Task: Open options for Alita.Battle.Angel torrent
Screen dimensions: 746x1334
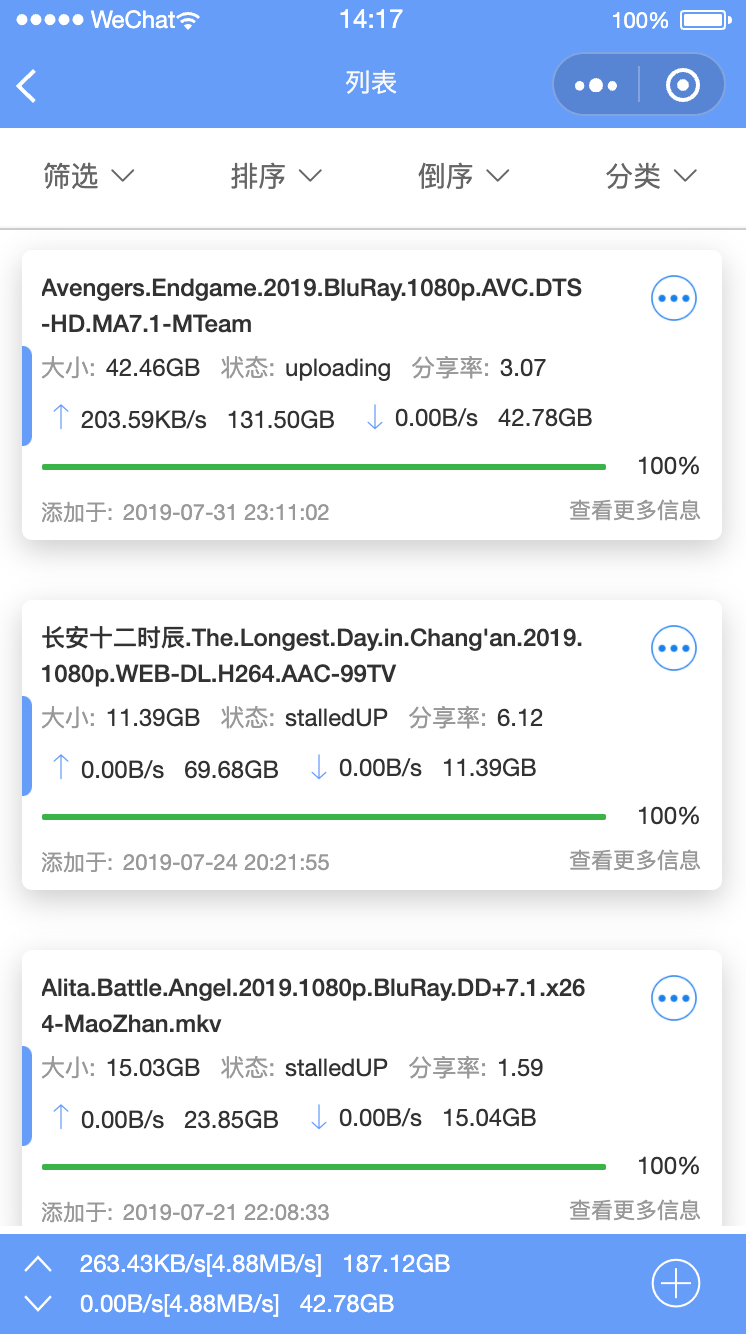Action: point(674,998)
